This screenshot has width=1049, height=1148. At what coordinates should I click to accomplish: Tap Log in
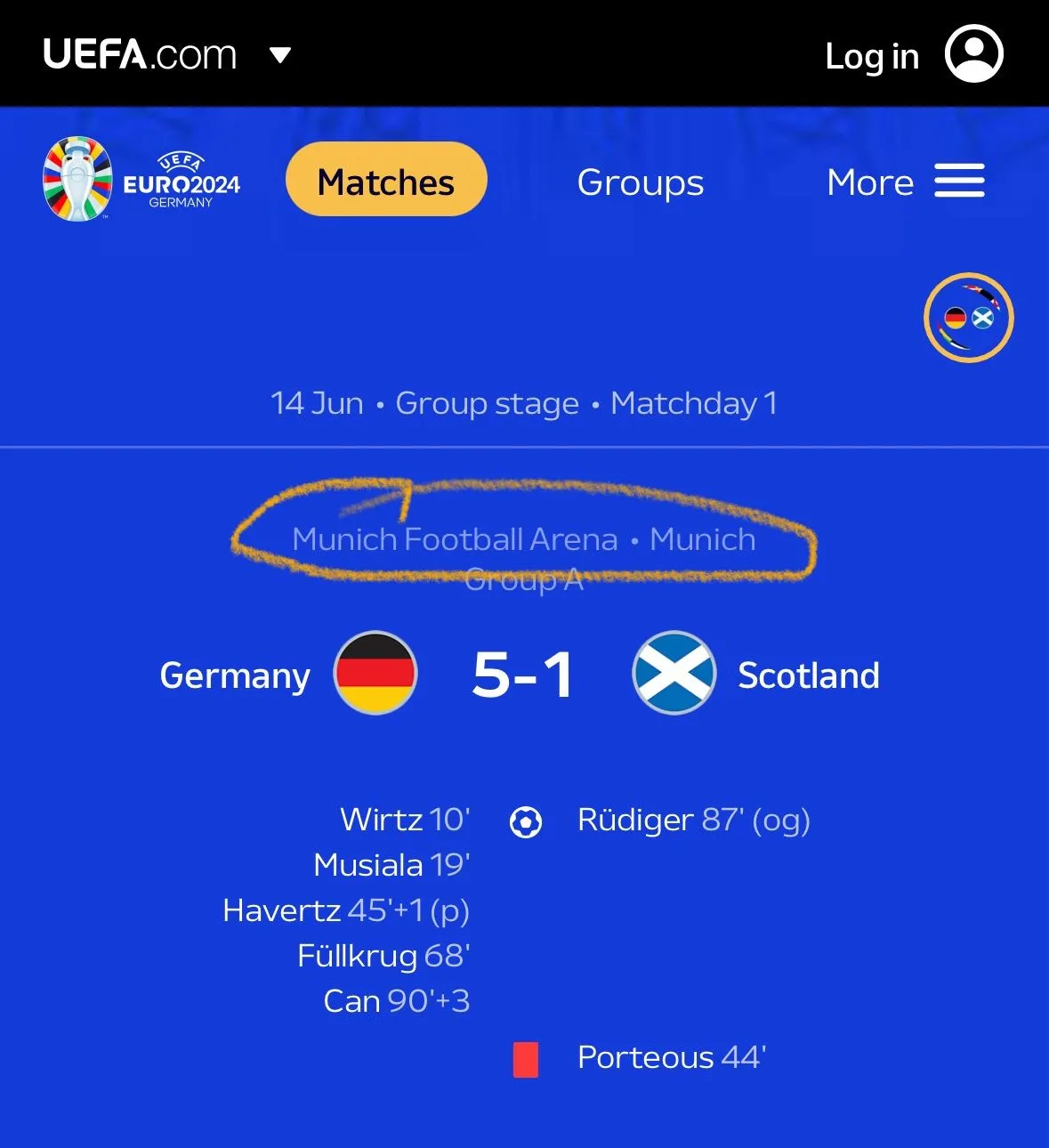[871, 56]
